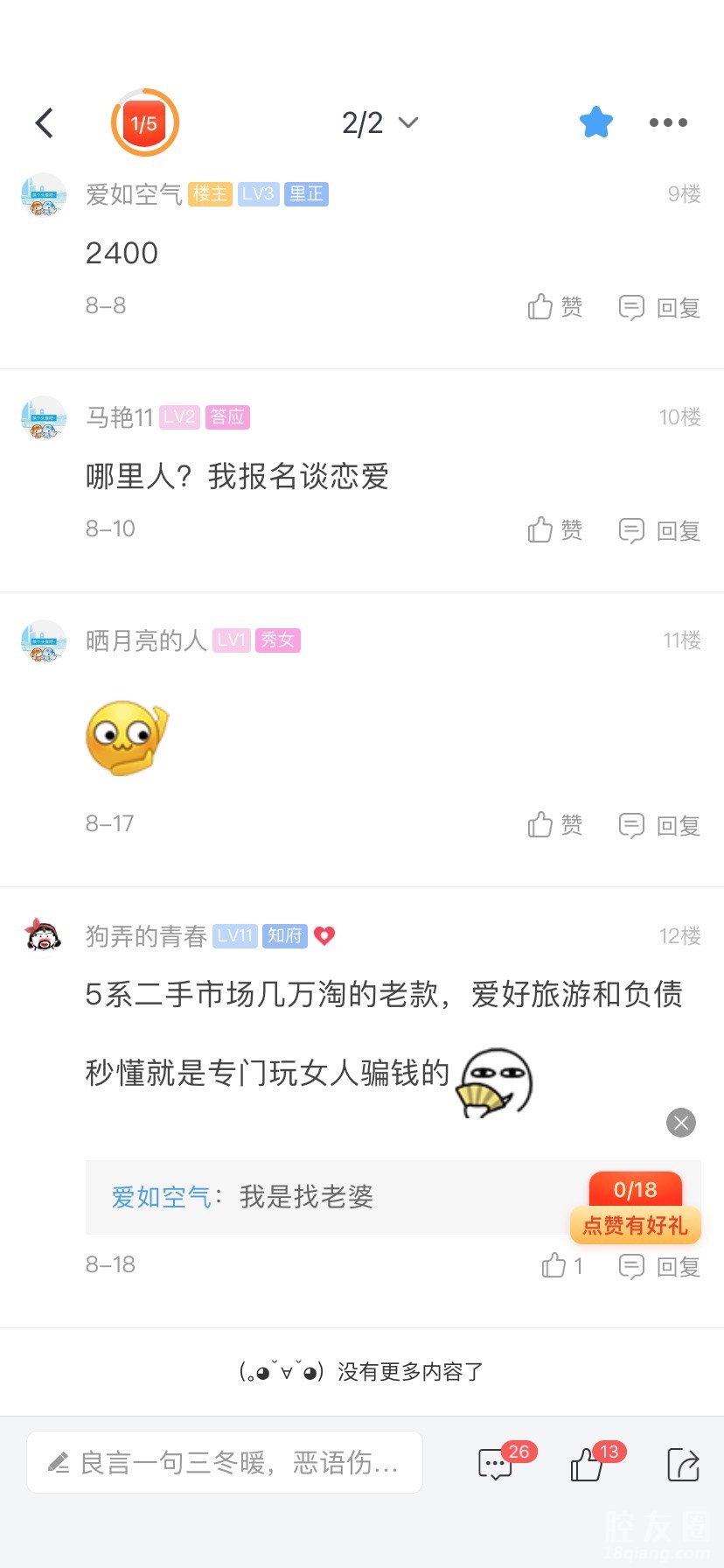Viewport: 724px width, 1568px height.
Task: Reply to 狗弄的青春's comment
Action: click(659, 1265)
